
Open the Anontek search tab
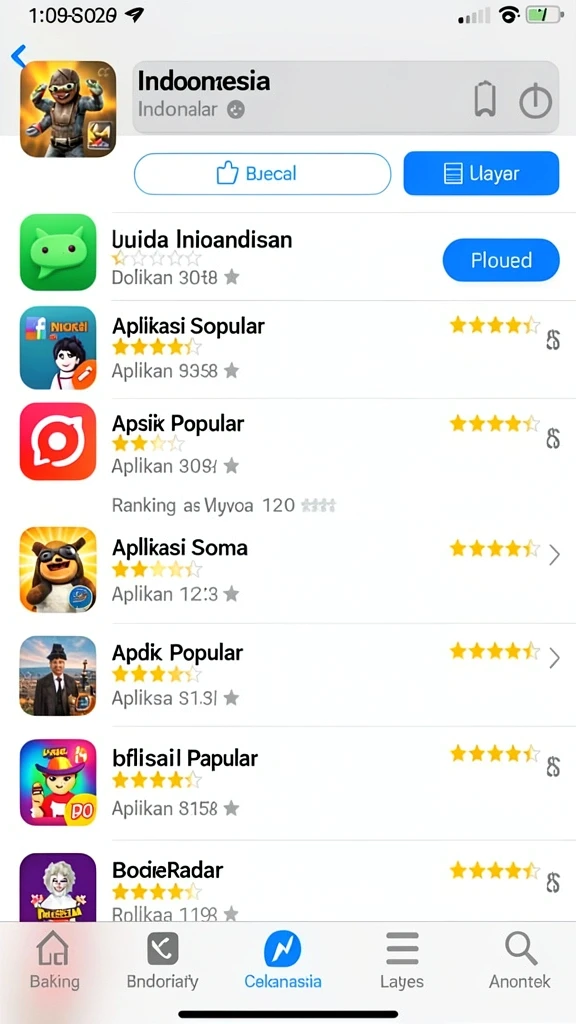[x=520, y=961]
